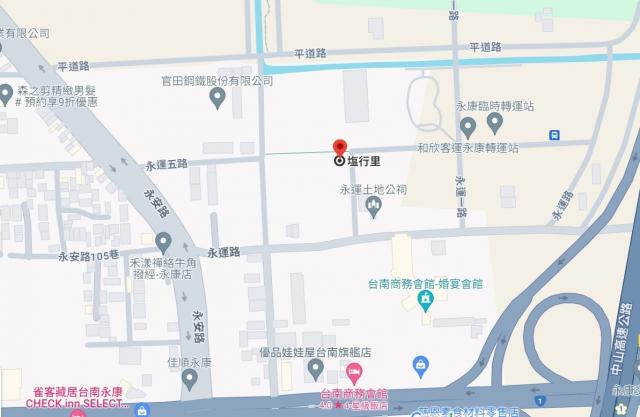Open the 永運土地公祠 place marker
The image size is (640, 417).
click(x=374, y=207)
